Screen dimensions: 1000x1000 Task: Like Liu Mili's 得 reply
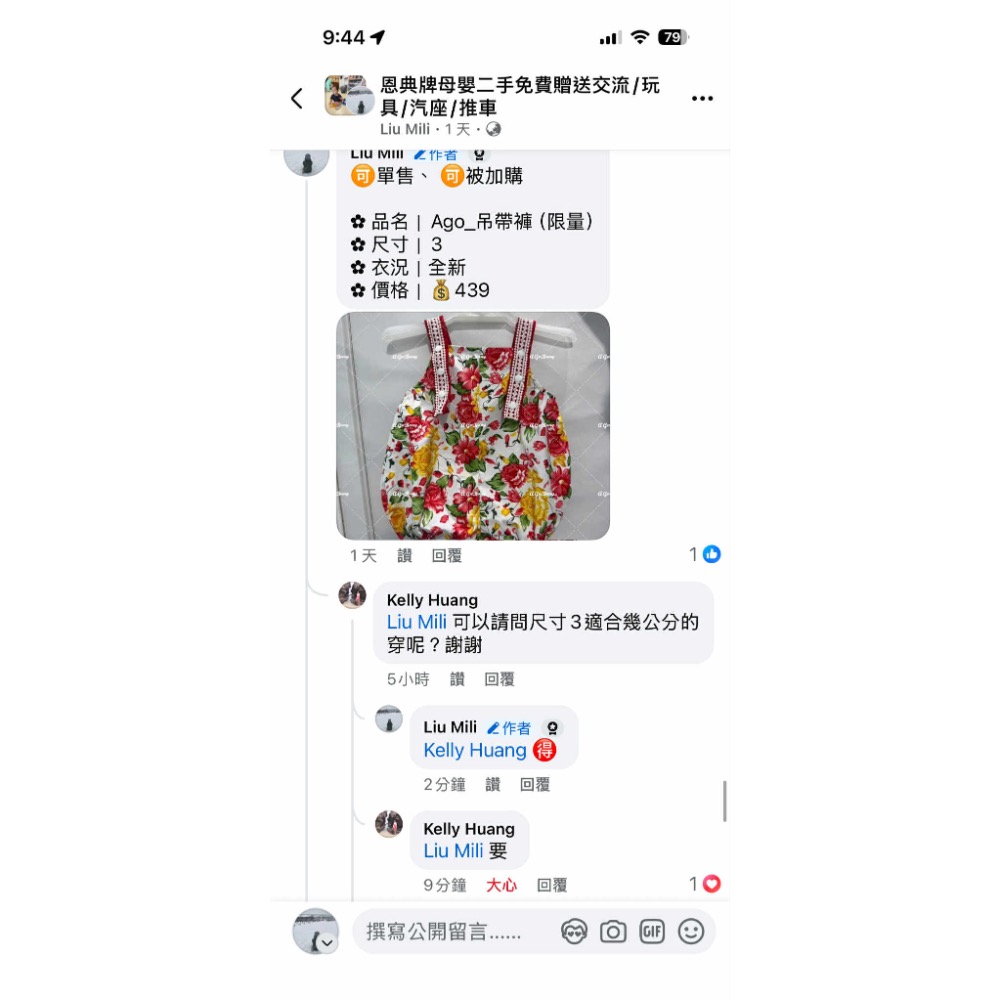coord(492,785)
